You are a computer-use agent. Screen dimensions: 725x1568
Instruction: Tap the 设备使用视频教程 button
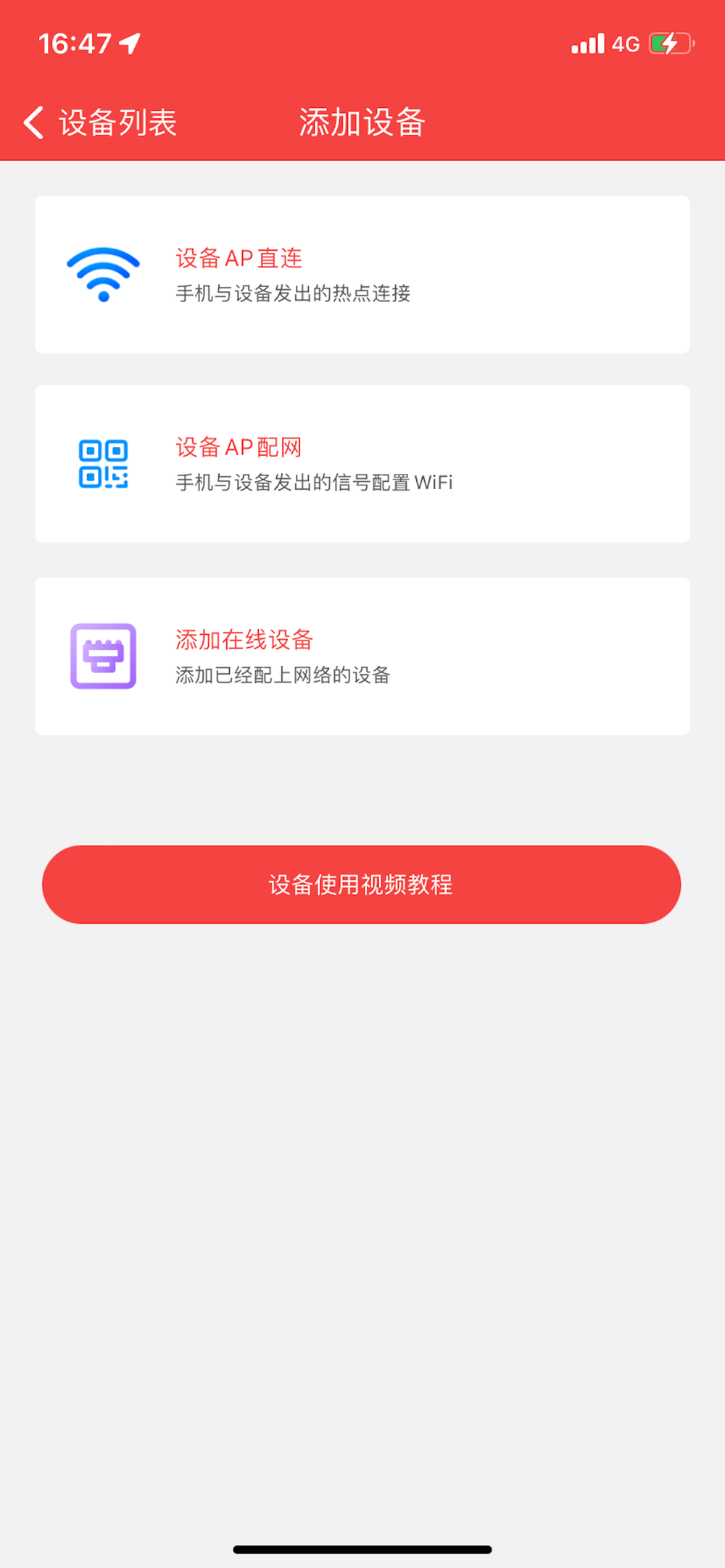pyautogui.click(x=361, y=884)
